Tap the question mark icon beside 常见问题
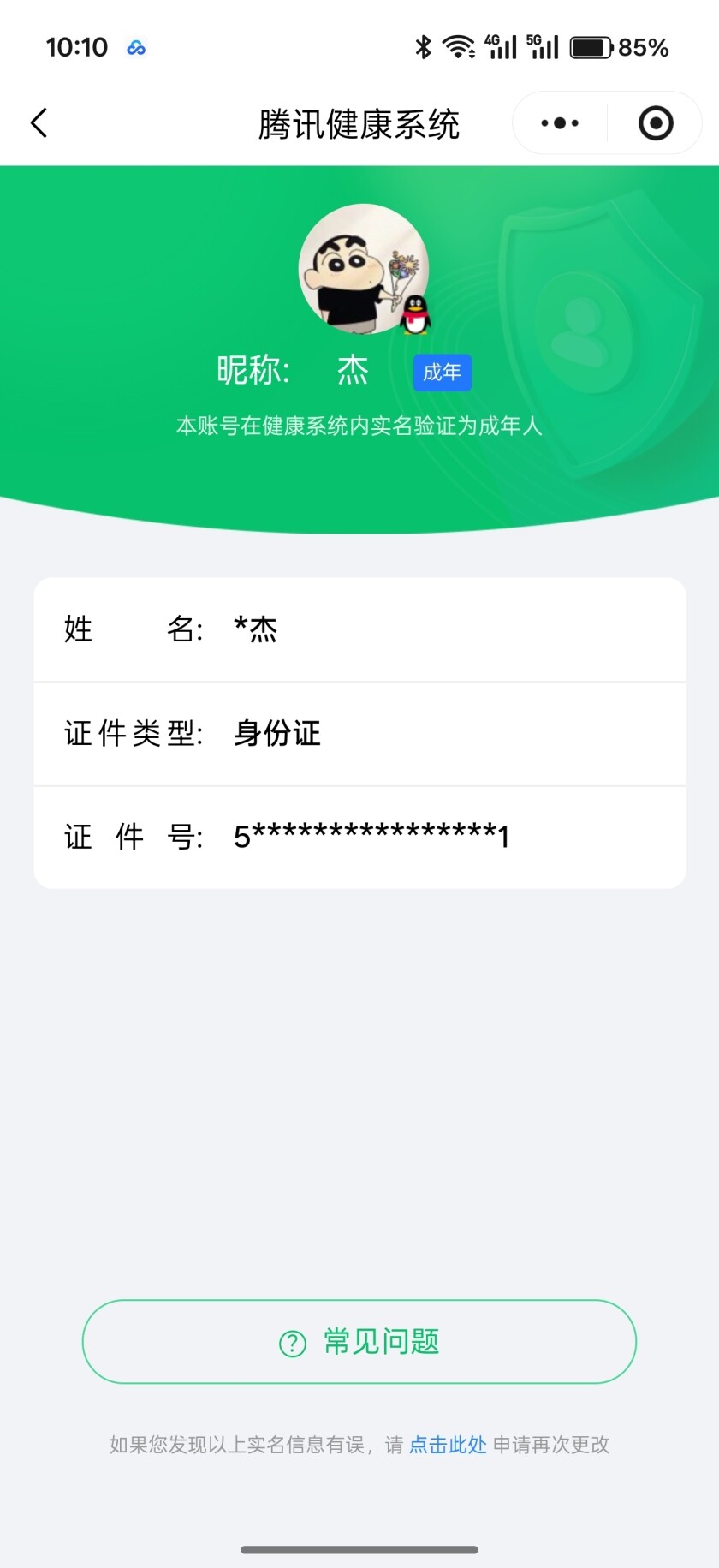Viewport: 719px width, 1568px height. point(293,1342)
